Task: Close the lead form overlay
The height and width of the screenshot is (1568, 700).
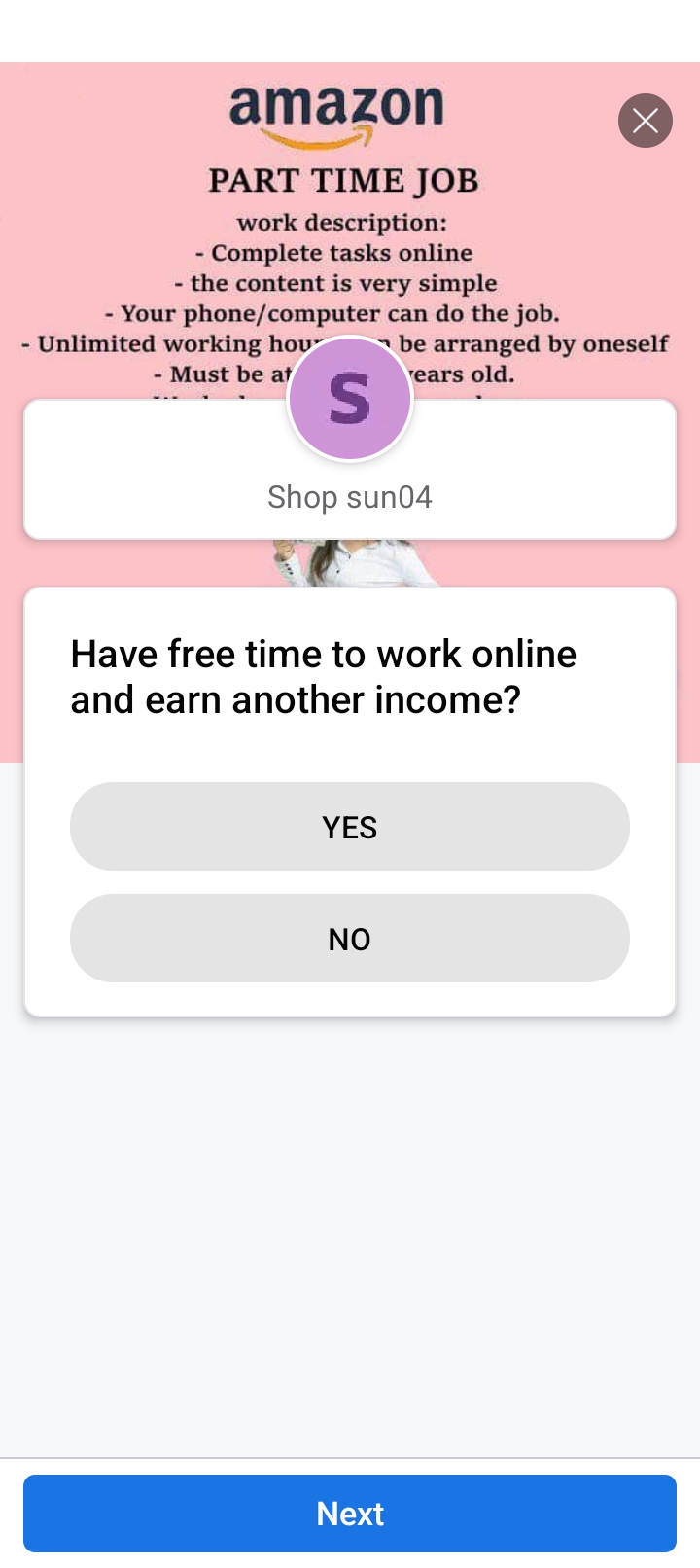Action: pos(646,121)
